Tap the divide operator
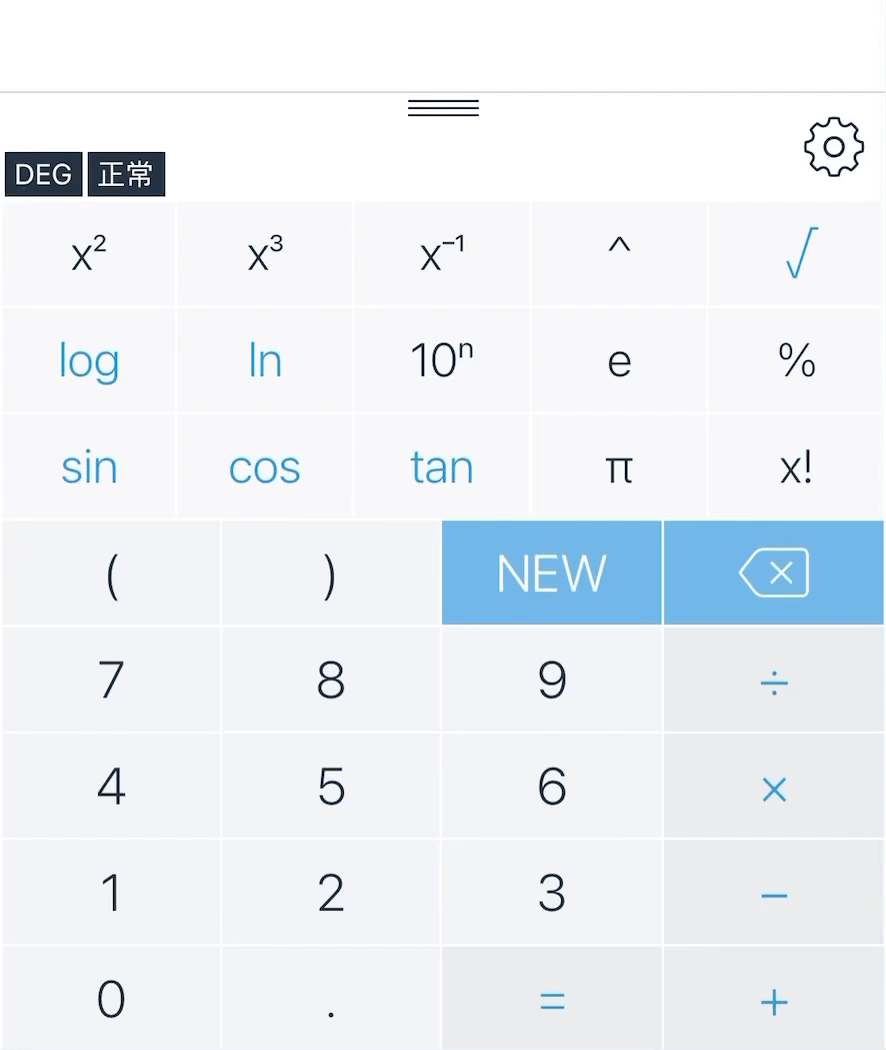 click(x=773, y=681)
